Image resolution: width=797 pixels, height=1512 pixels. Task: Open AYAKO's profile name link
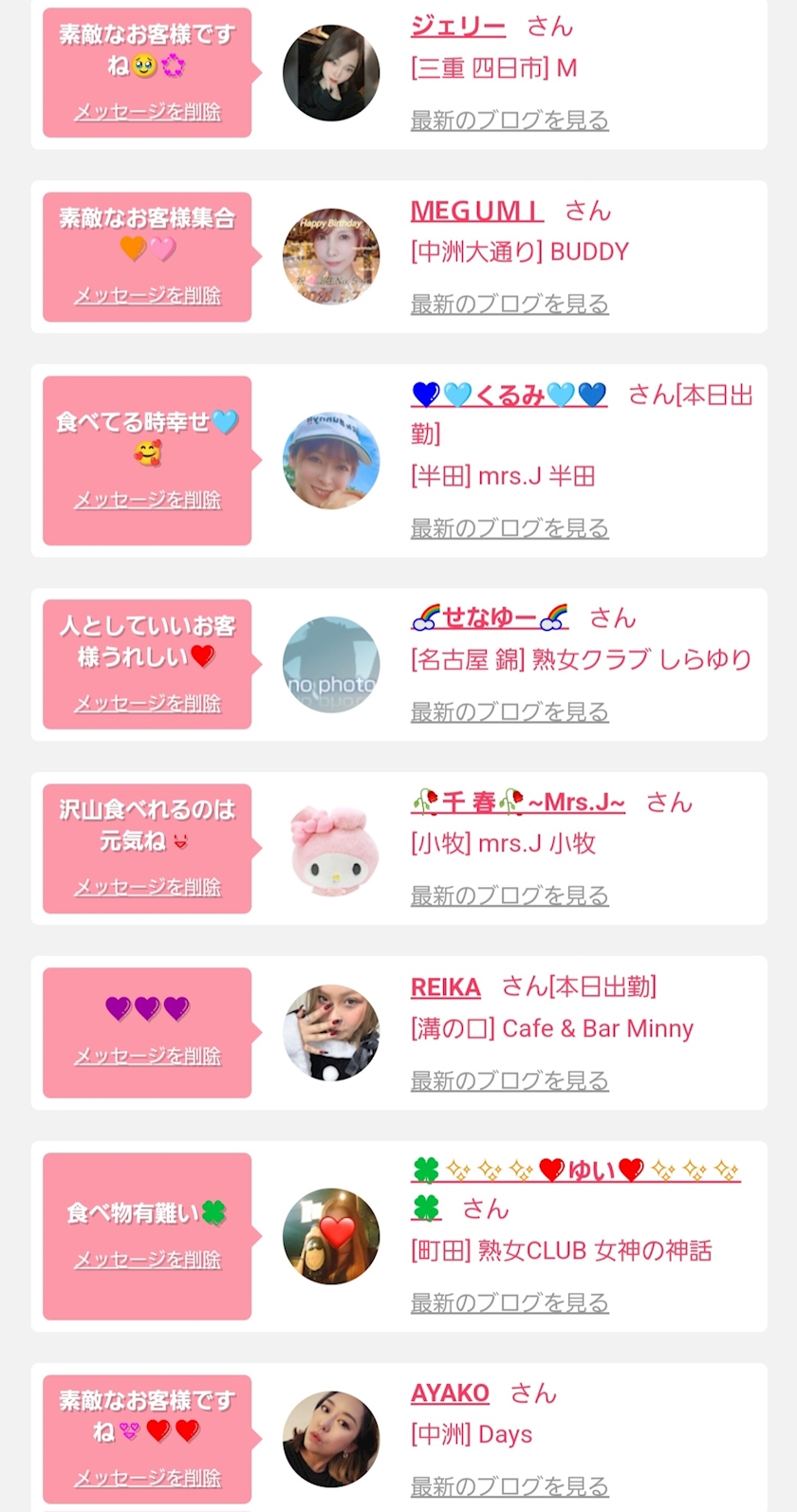coord(450,1393)
